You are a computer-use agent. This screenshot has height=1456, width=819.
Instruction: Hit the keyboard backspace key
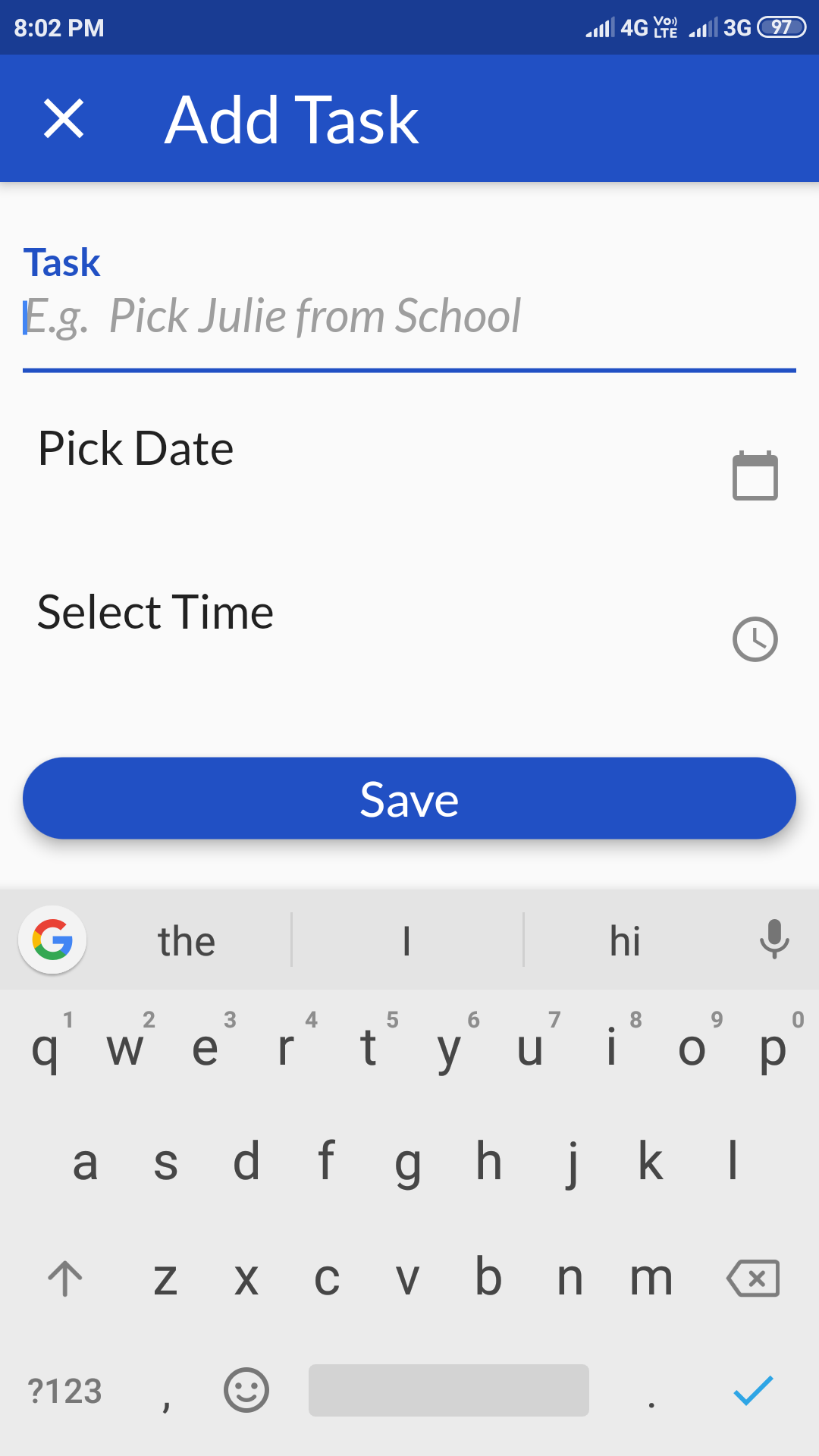click(x=753, y=1278)
